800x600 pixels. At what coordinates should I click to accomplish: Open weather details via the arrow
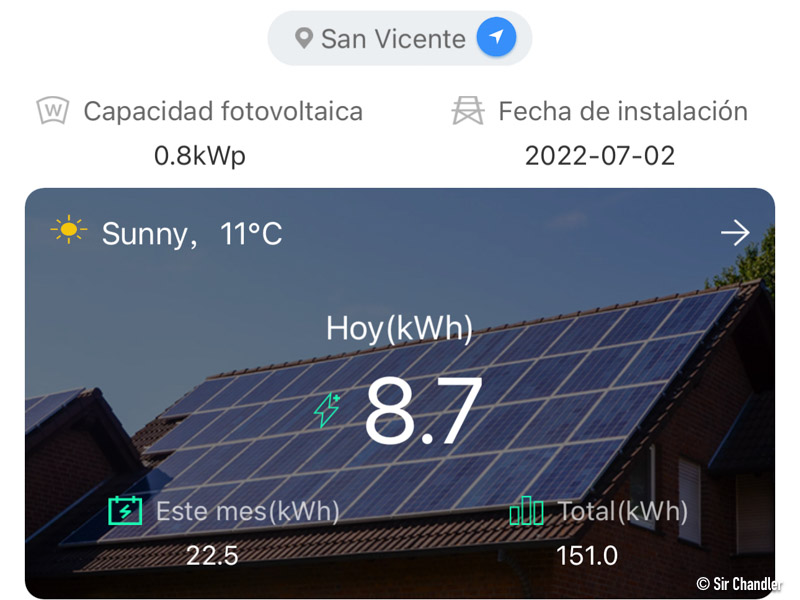pos(735,233)
